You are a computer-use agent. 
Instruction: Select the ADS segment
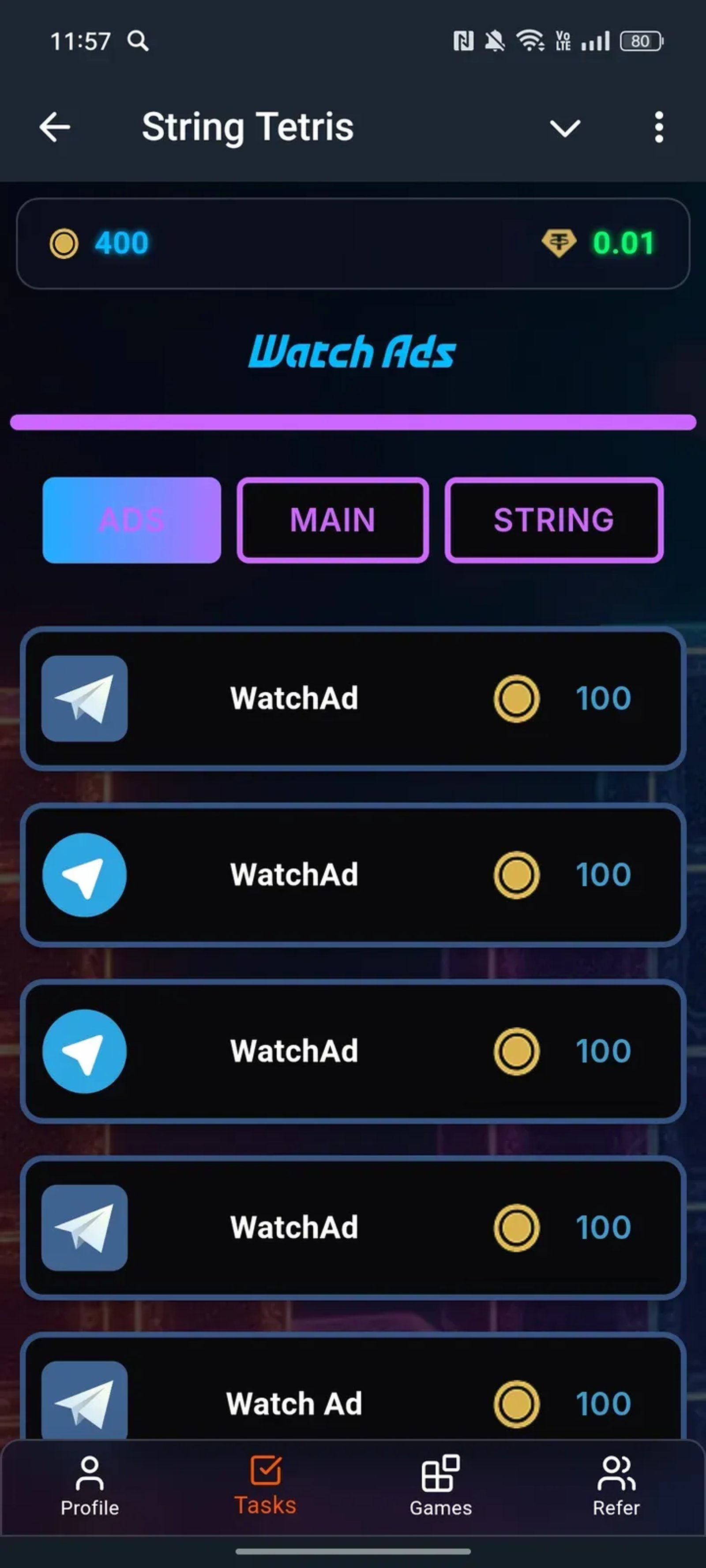click(131, 520)
